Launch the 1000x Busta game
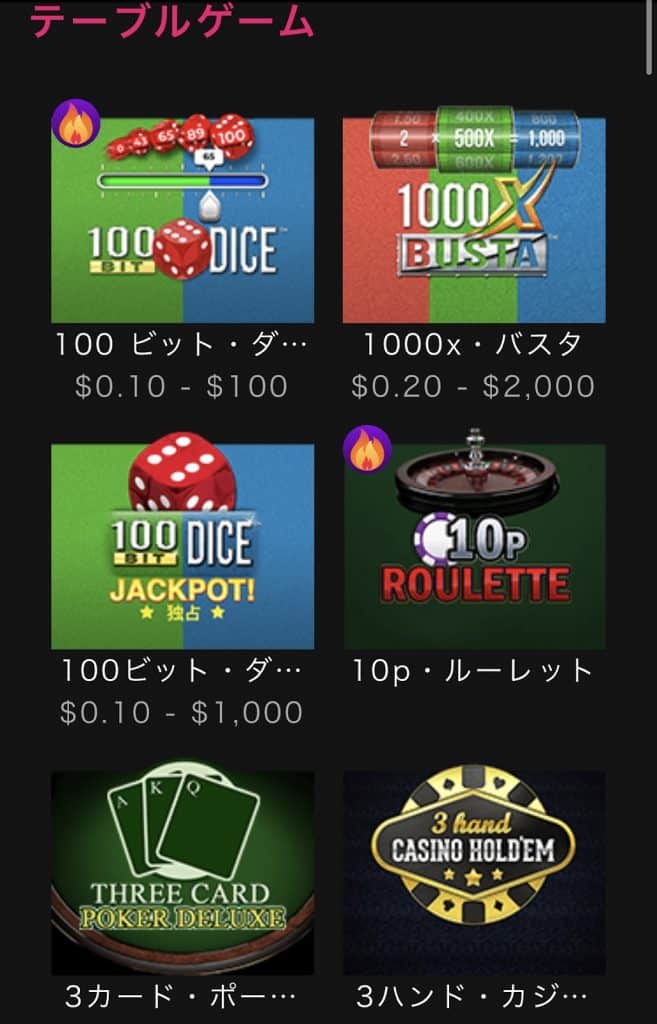The height and width of the screenshot is (1024, 657). click(x=474, y=220)
